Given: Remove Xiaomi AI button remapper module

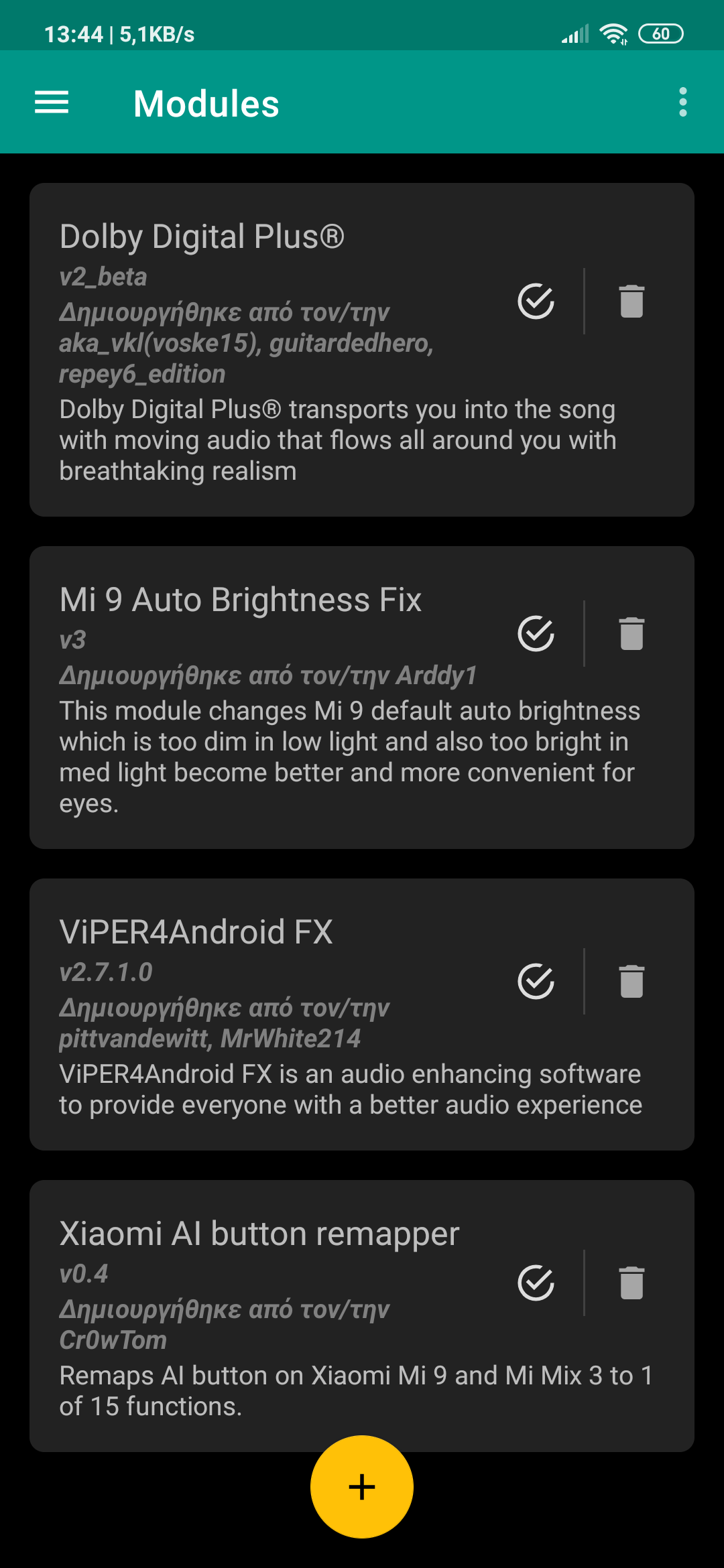Looking at the screenshot, I should tap(631, 1283).
